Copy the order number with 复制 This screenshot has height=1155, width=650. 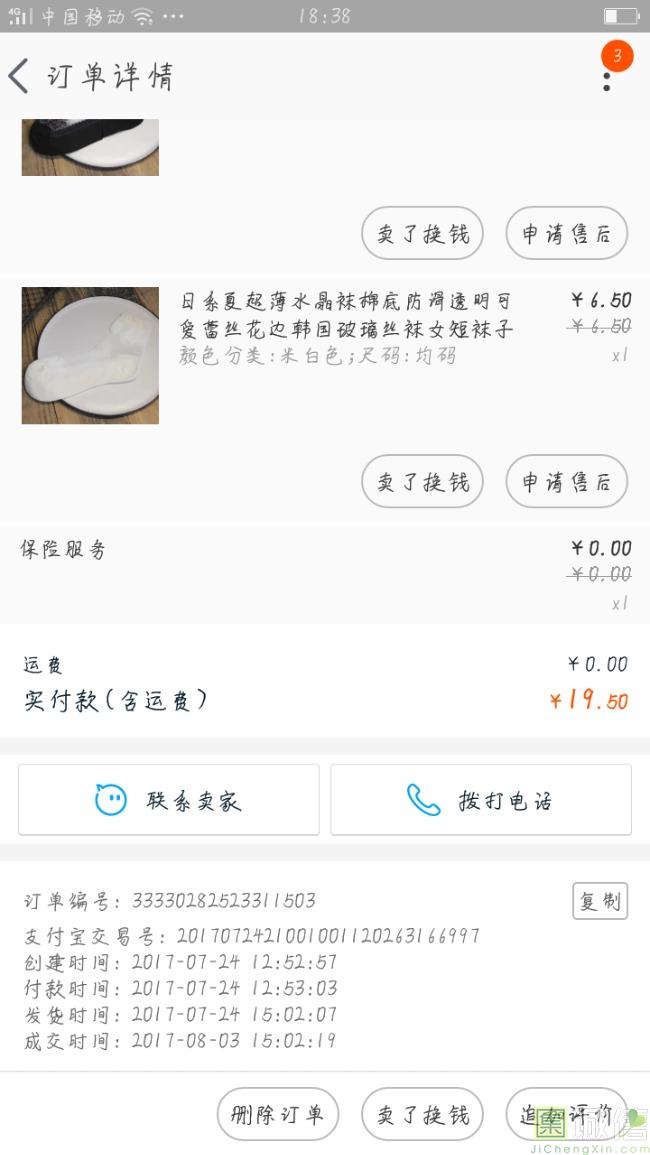click(x=600, y=901)
